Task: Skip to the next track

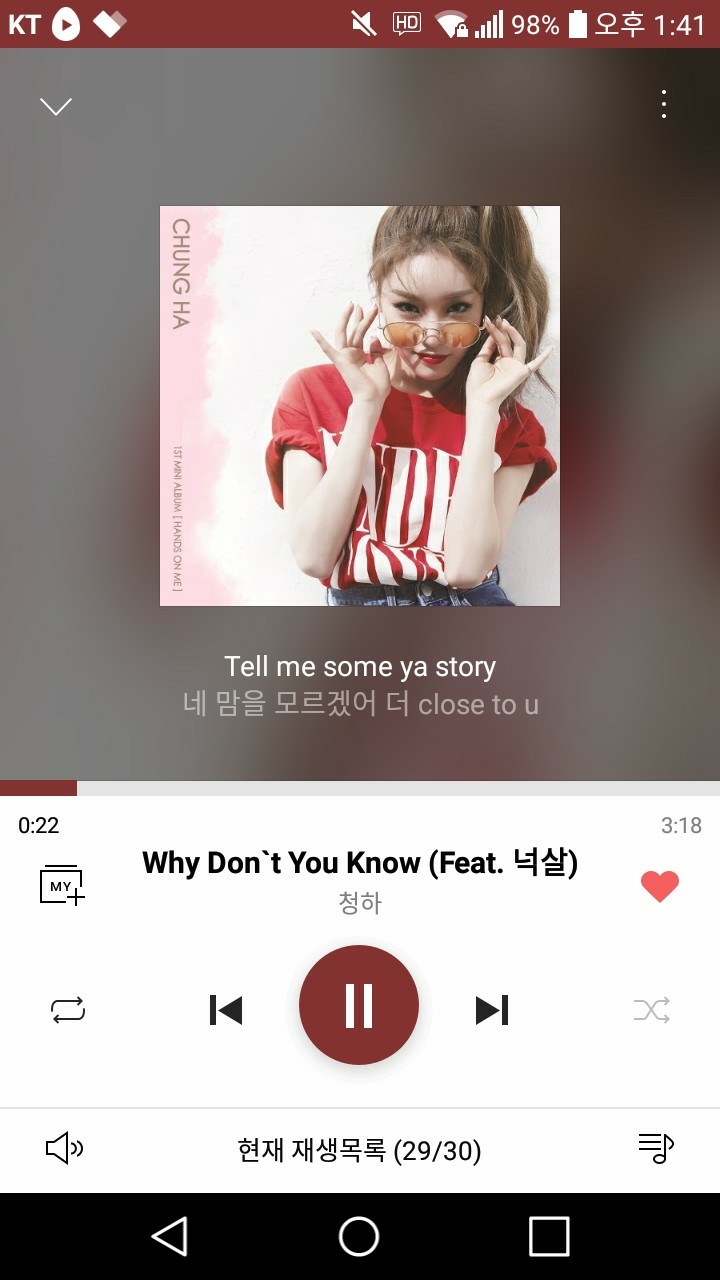Action: (x=492, y=1010)
